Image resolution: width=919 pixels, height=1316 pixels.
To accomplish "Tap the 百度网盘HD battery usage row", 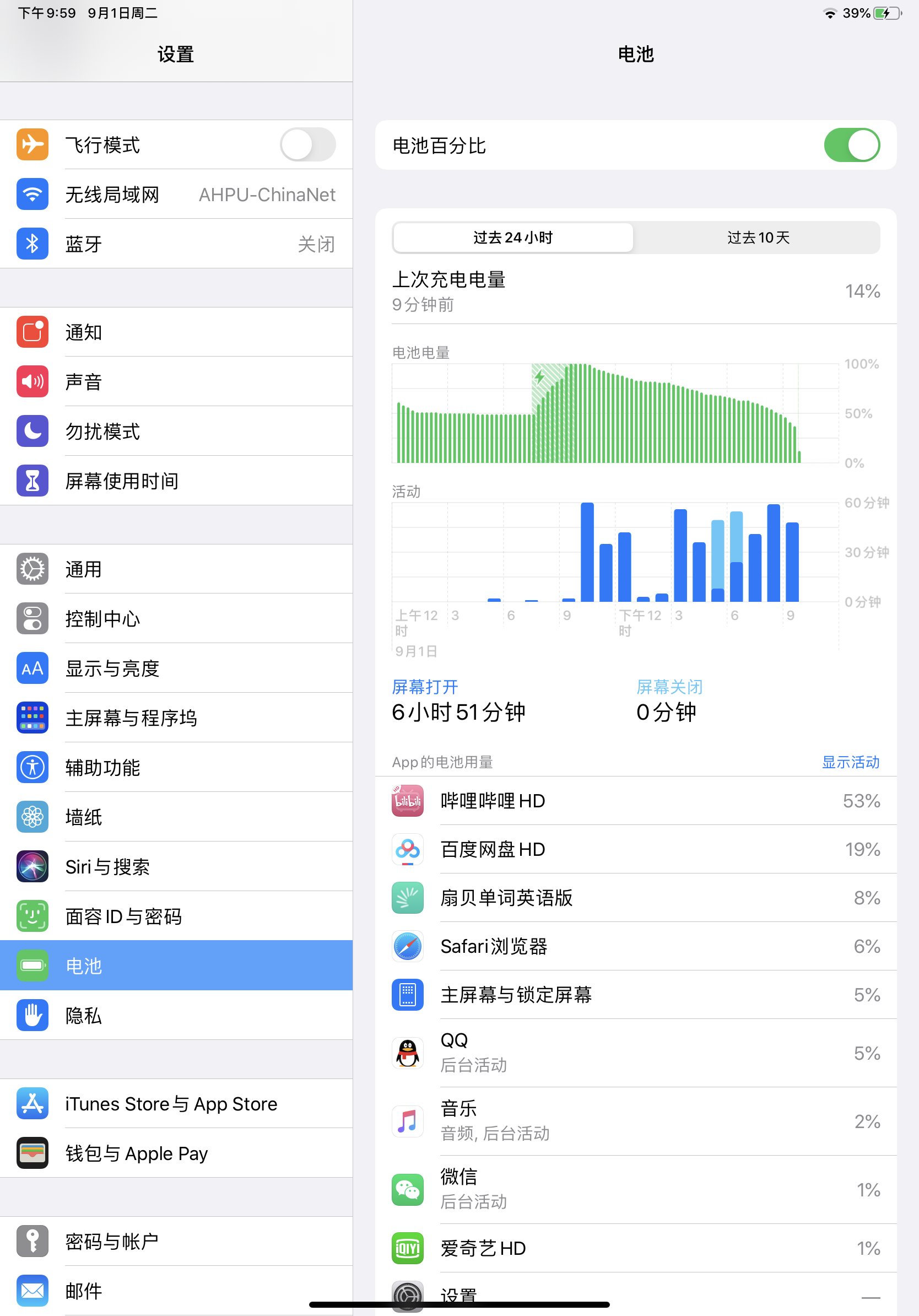I will tap(635, 849).
